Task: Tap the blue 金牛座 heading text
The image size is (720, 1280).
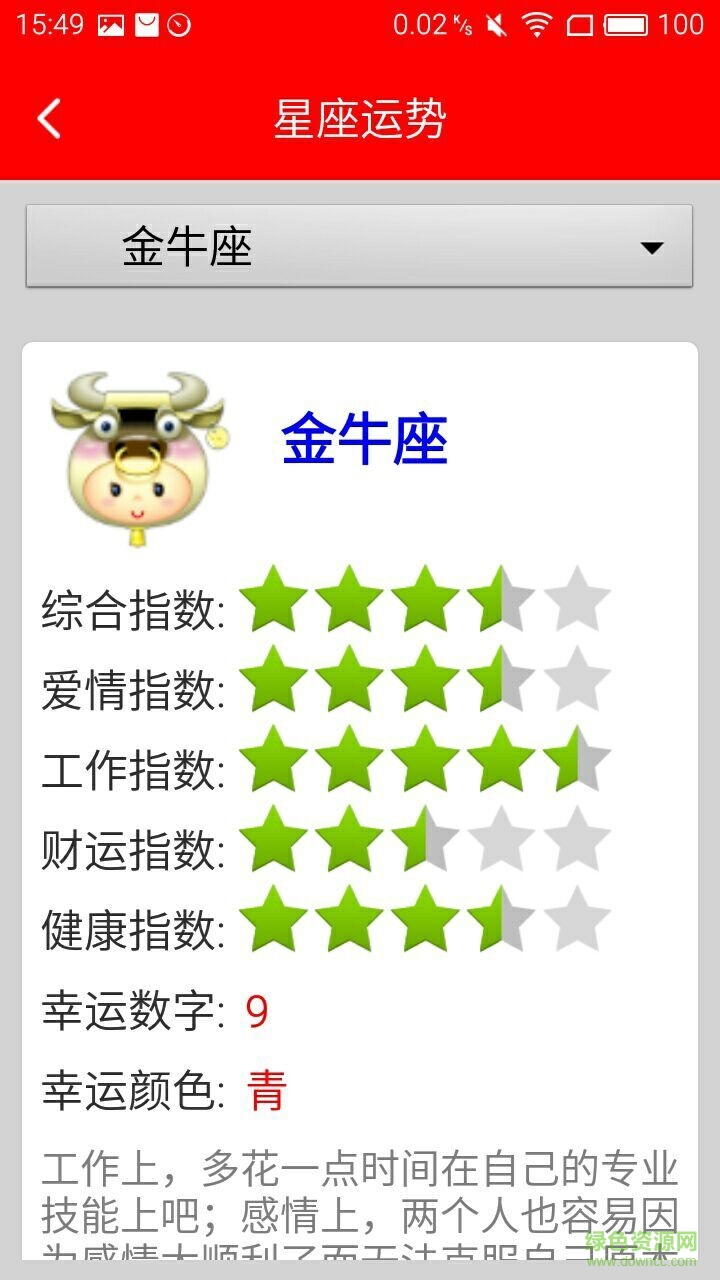Action: (364, 440)
